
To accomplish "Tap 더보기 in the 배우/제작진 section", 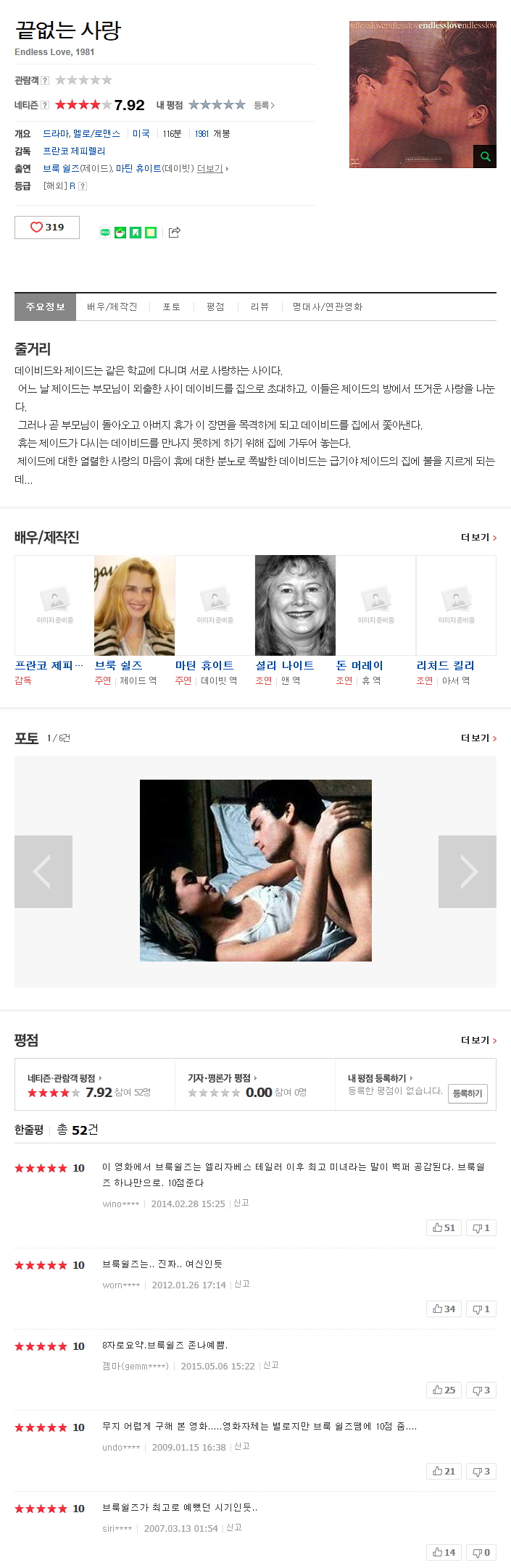I will (478, 538).
